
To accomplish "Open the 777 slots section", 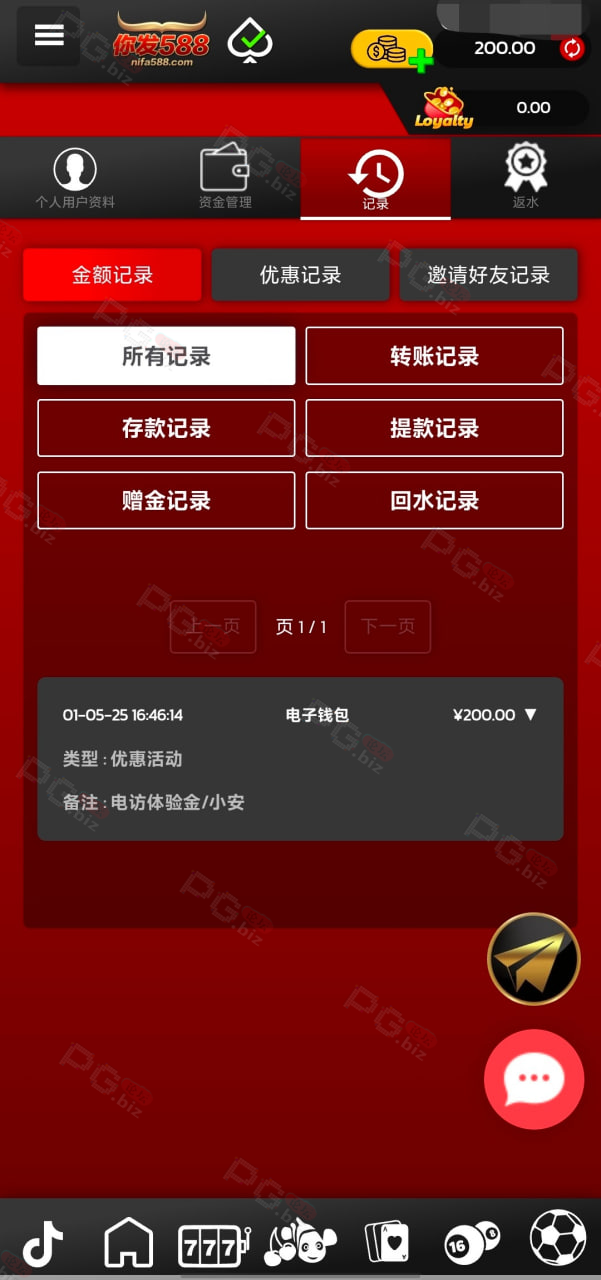I will click(x=213, y=1245).
